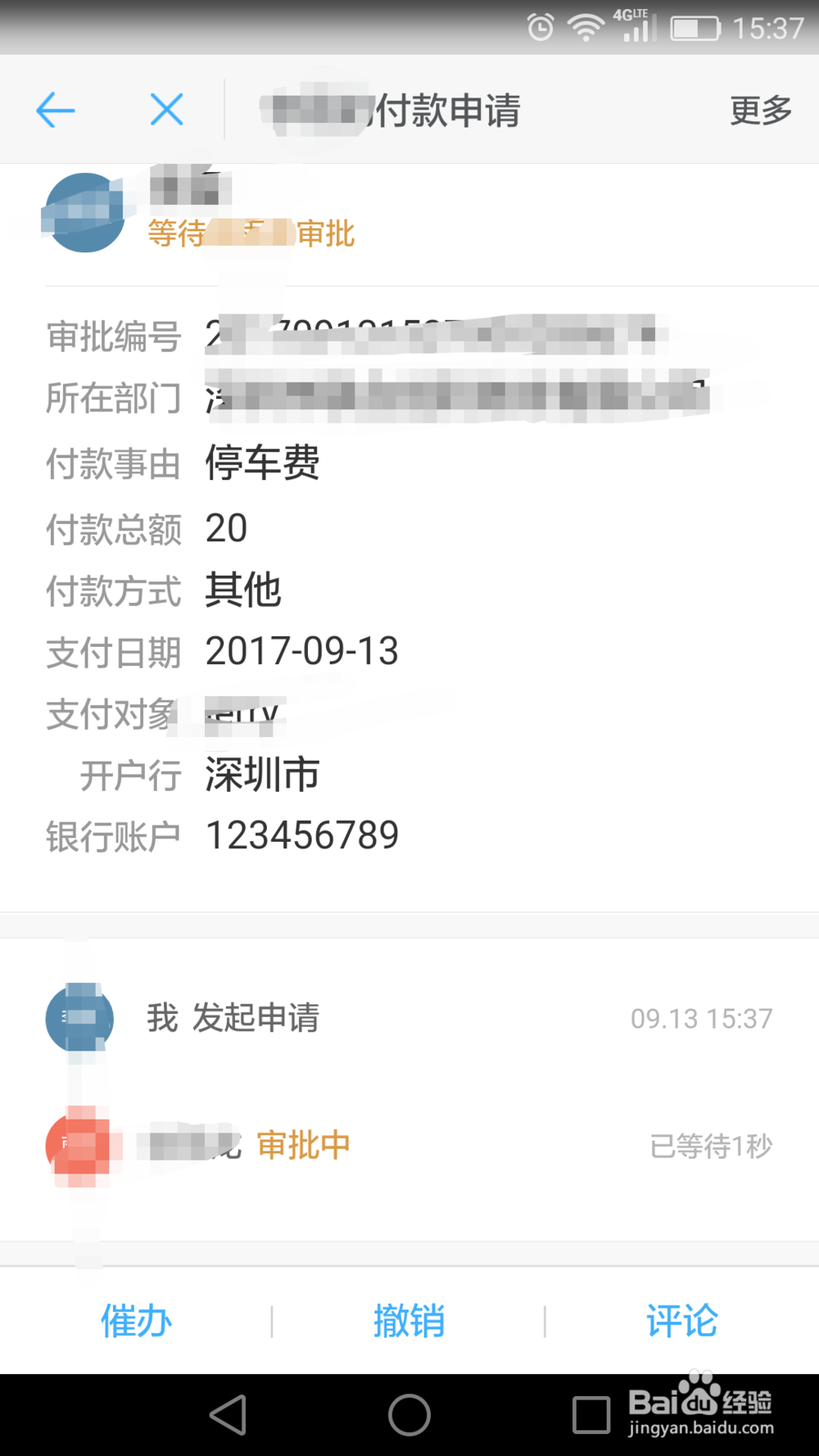Image resolution: width=819 pixels, height=1456 pixels.
Task: Open the 更多 options menu
Action: (758, 109)
